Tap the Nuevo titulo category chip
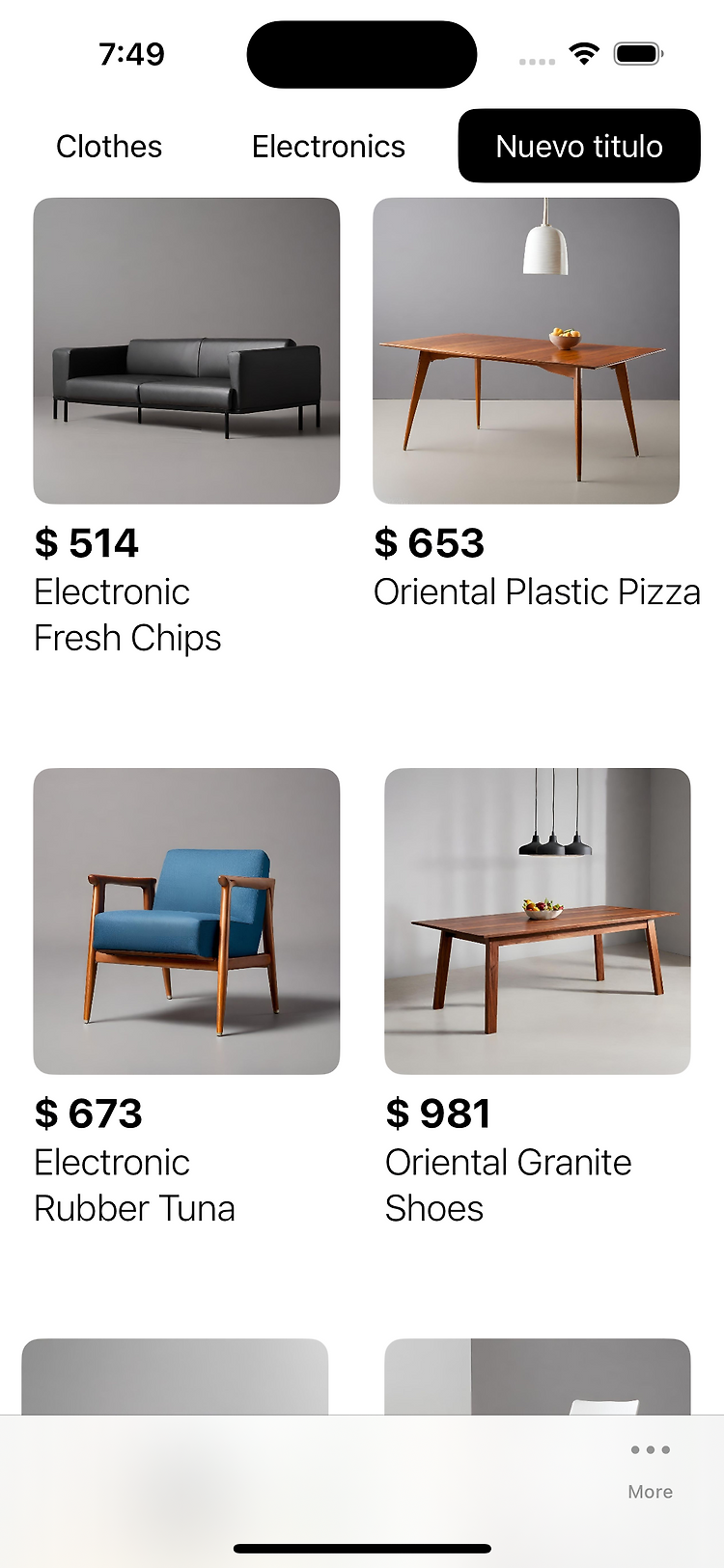 [x=579, y=146]
